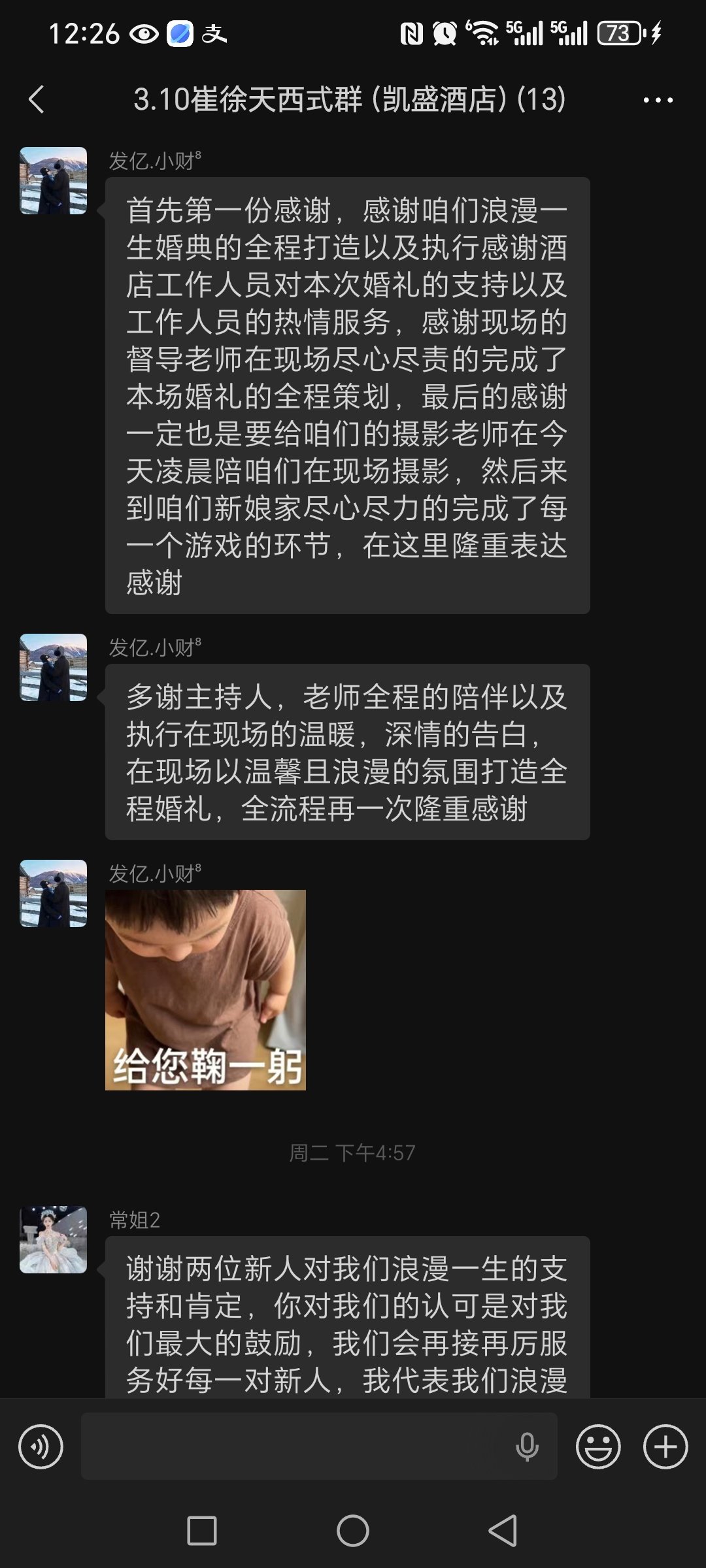Open the system recent apps view
The height and width of the screenshot is (1568, 706).
(202, 1531)
